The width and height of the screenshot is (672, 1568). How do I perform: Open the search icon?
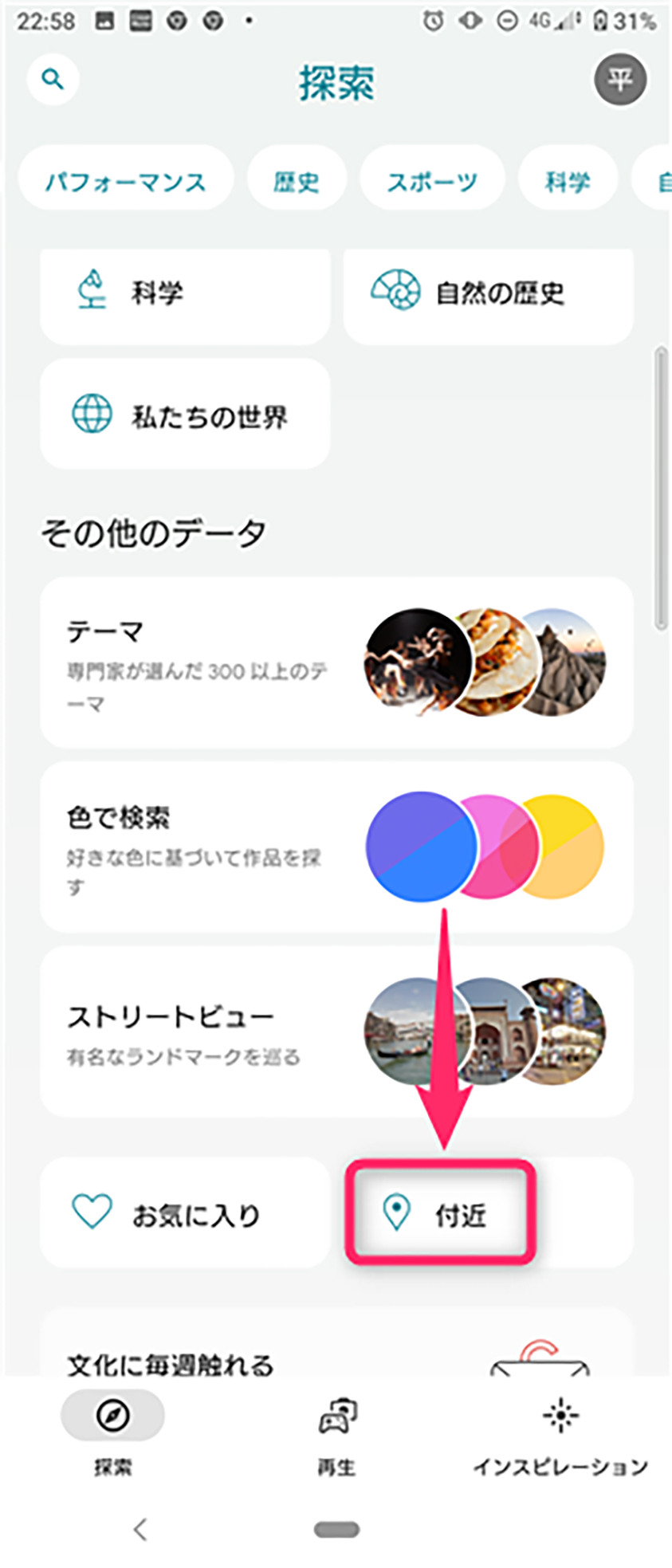(53, 79)
